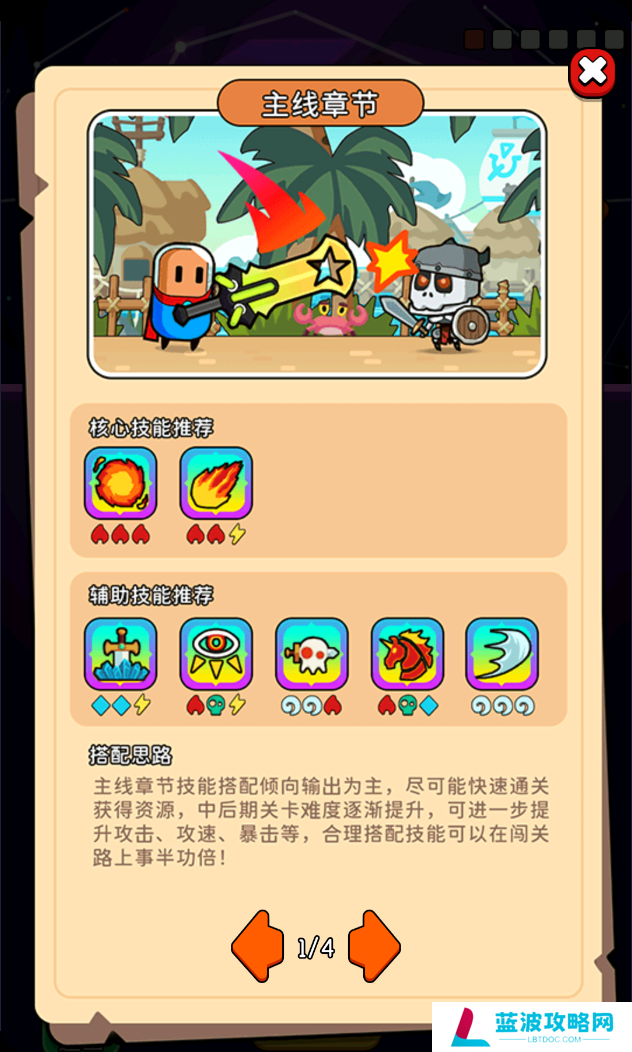The height and width of the screenshot is (1052, 632).
Task: Open the eye support skill icon
Action: point(216,654)
